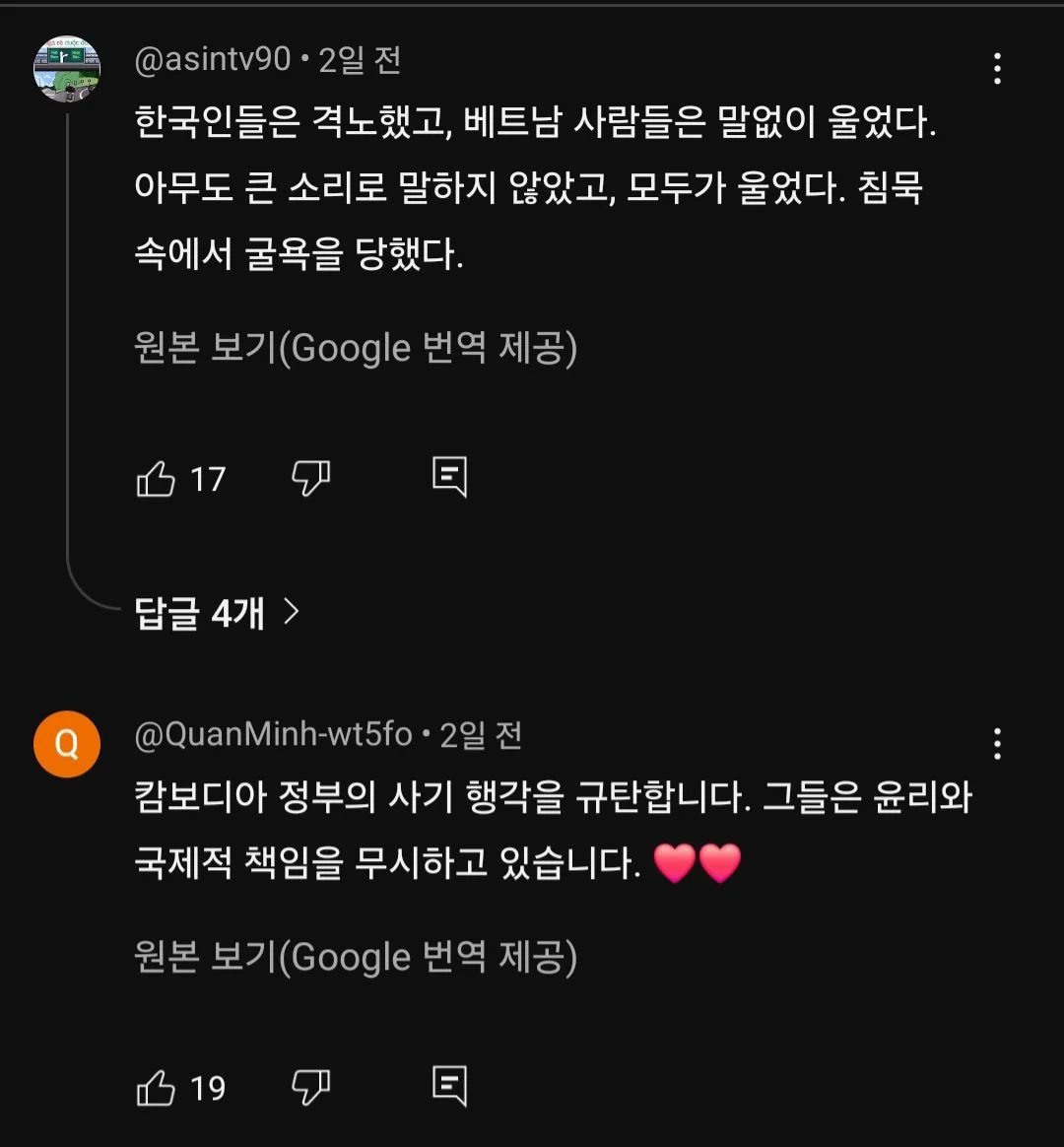
Task: Open overflow menu on @QuanMinh-wt5fo's comment
Action: [997, 744]
